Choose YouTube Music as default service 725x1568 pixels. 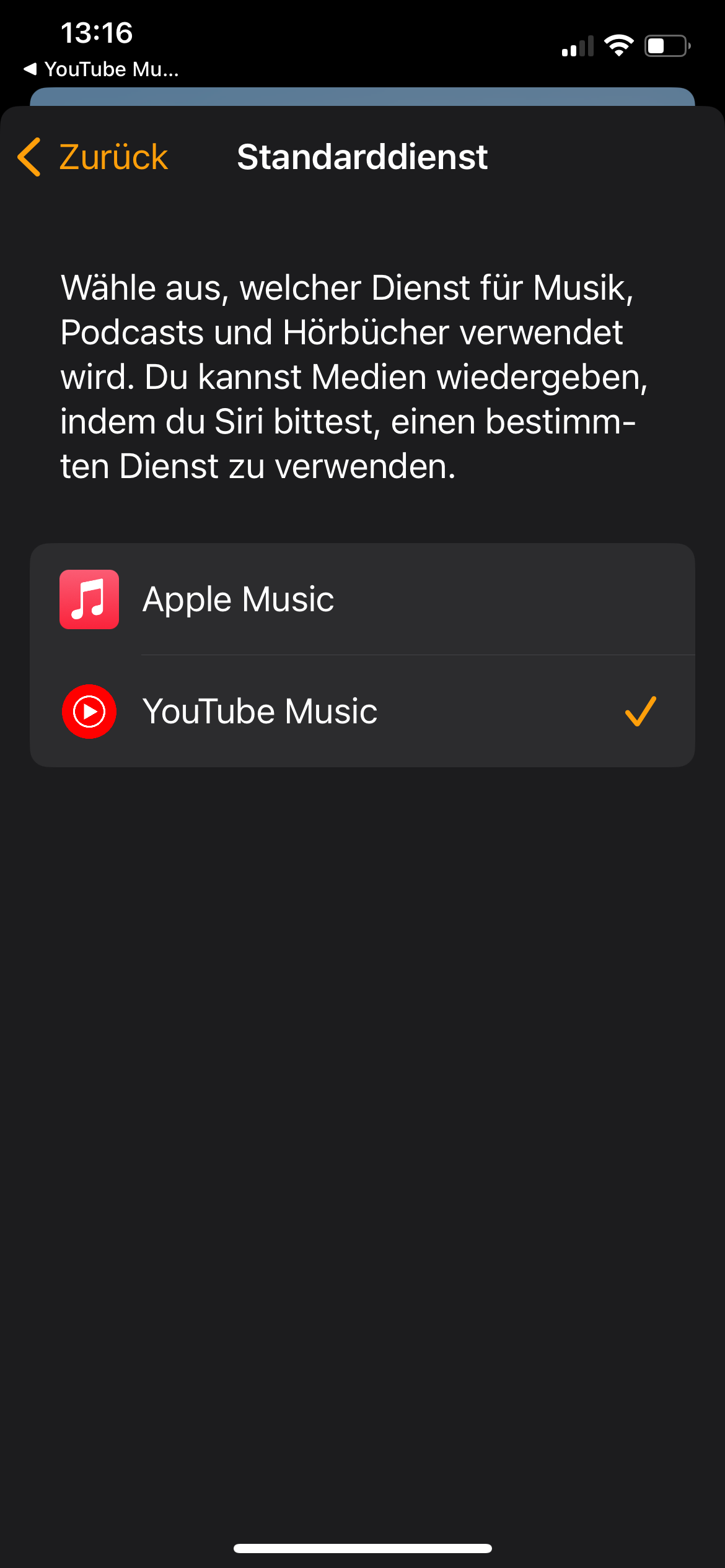[x=362, y=711]
